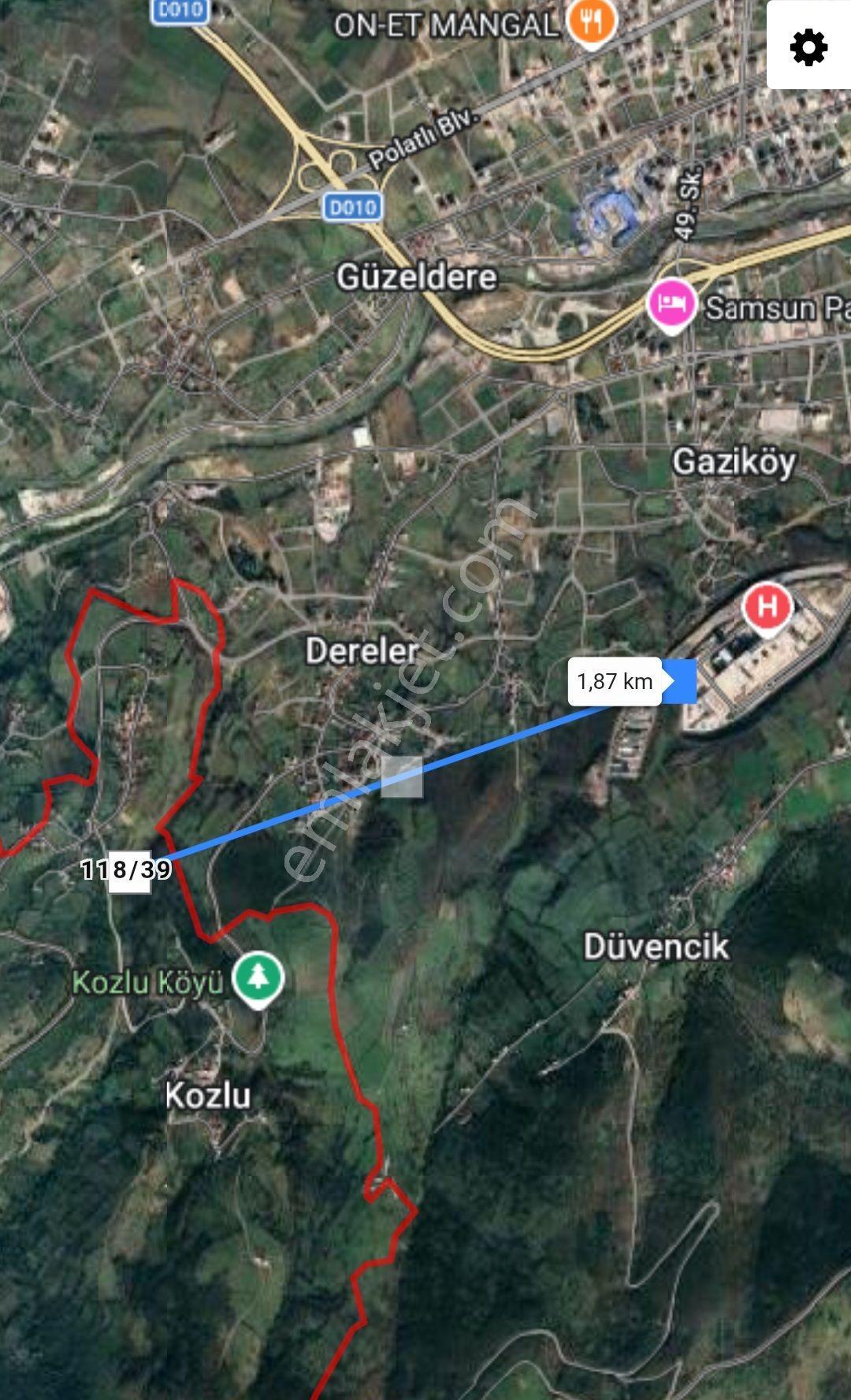Open the settings gear

(x=808, y=47)
